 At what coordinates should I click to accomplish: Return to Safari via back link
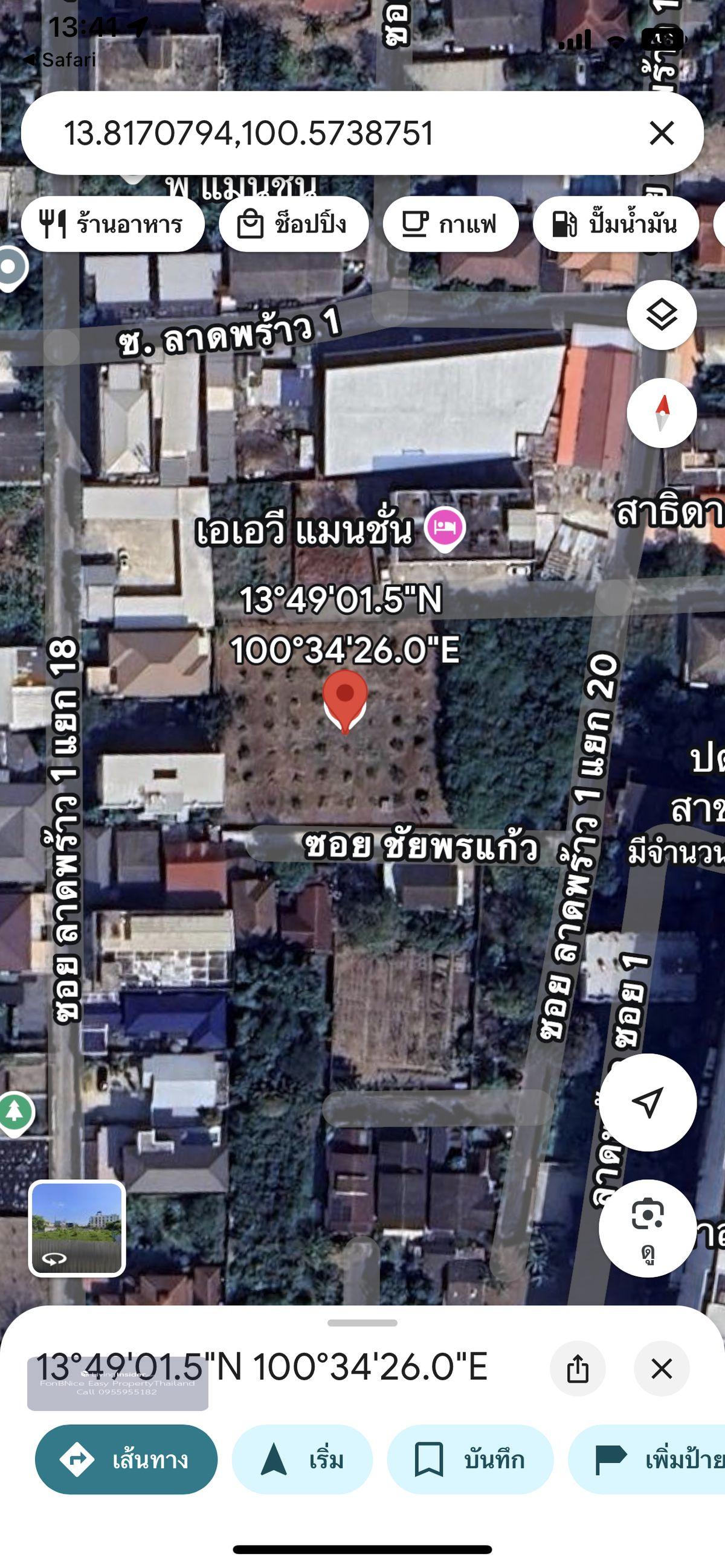(x=60, y=60)
